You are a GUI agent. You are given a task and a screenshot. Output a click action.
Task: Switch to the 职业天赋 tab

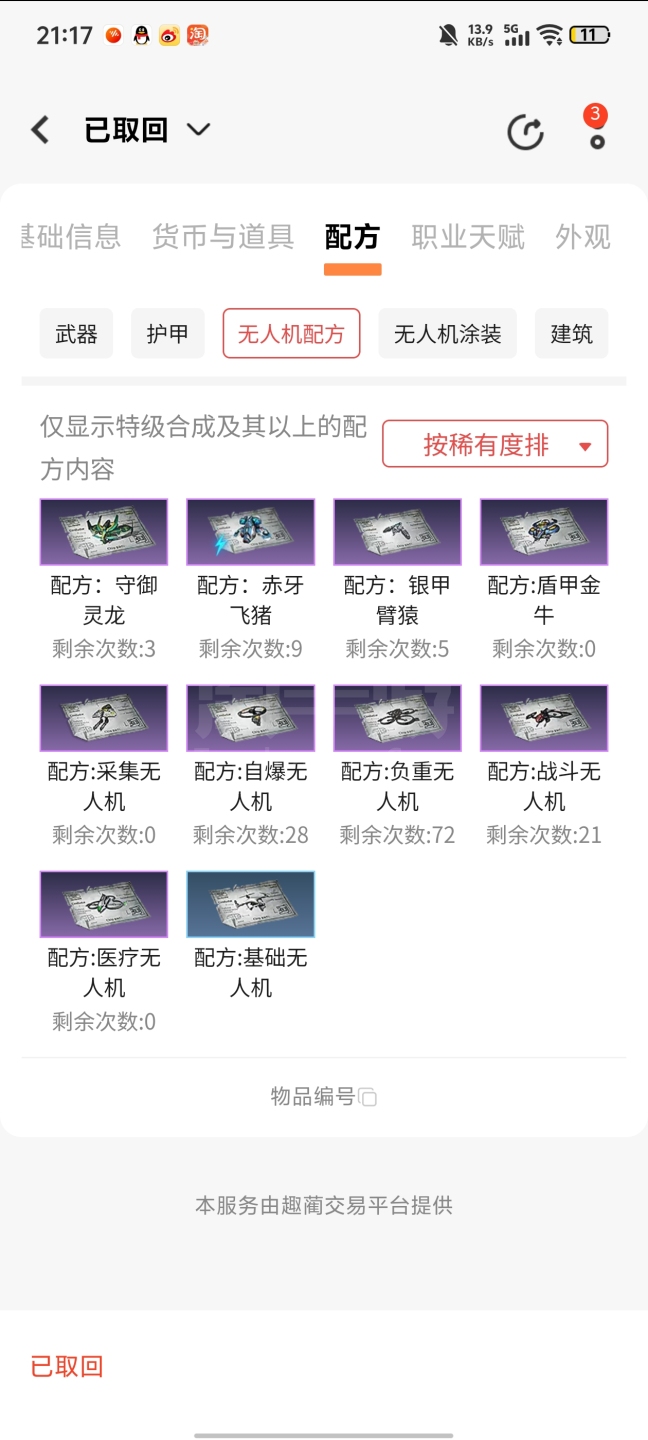click(x=467, y=237)
